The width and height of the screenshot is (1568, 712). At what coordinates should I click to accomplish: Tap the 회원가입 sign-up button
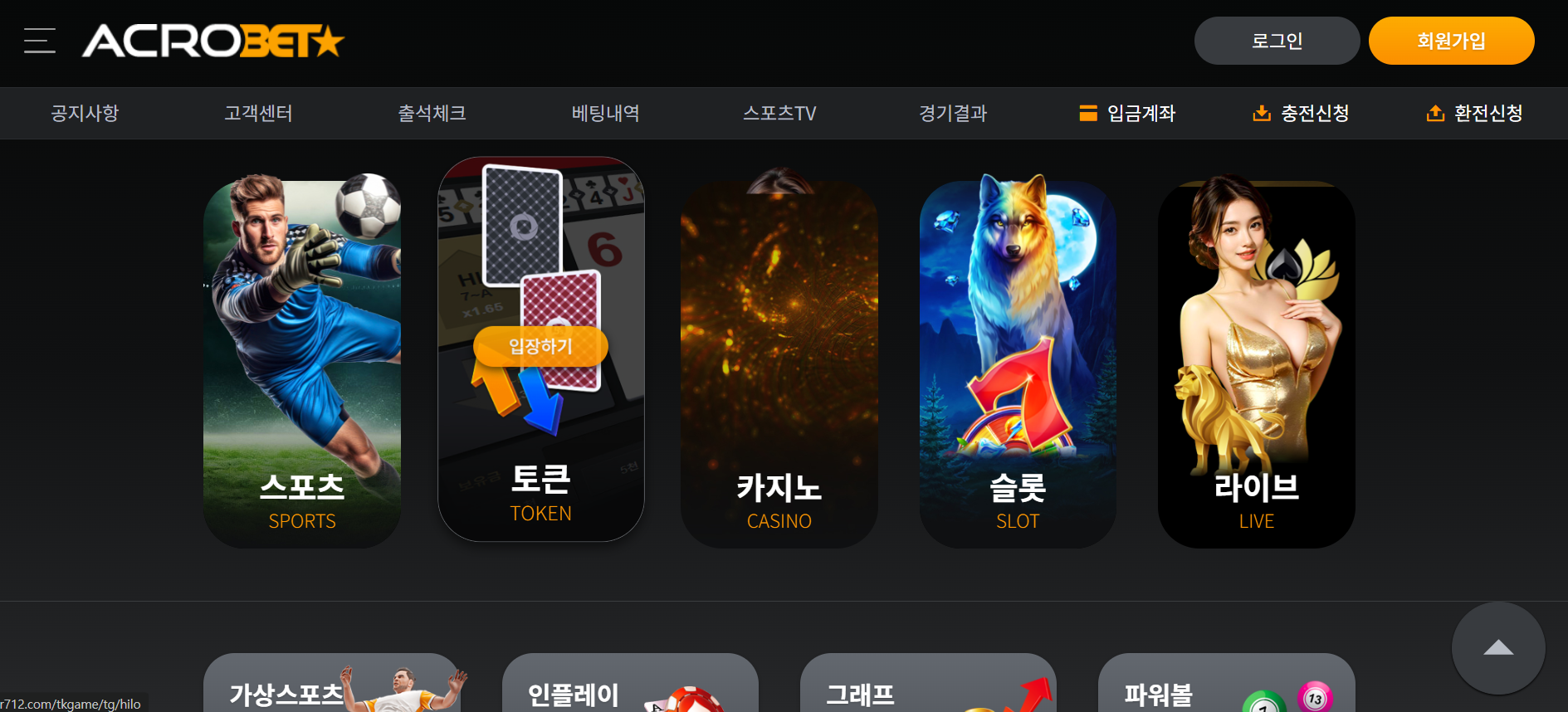click(1450, 41)
